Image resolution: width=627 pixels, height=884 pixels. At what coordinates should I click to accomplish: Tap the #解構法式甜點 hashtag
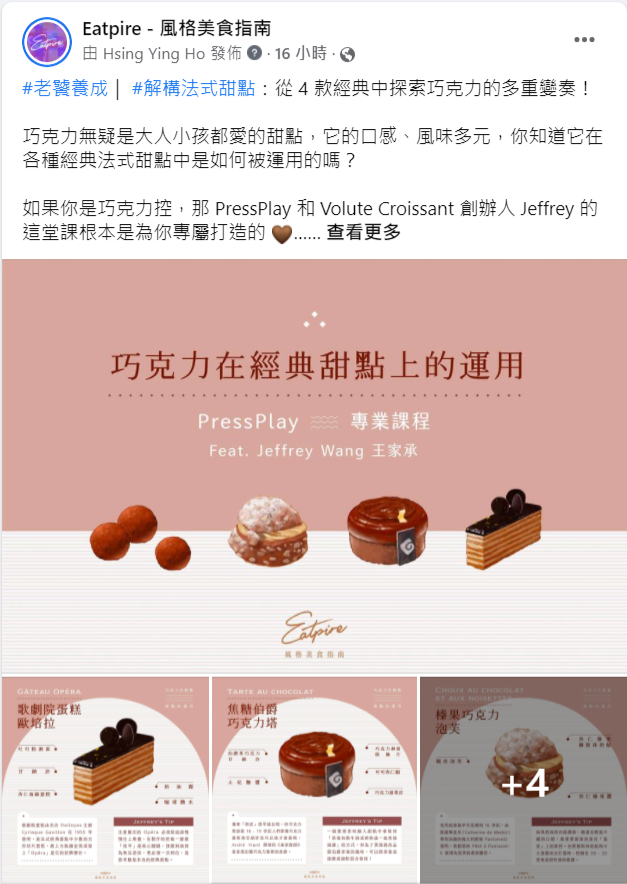click(195, 88)
